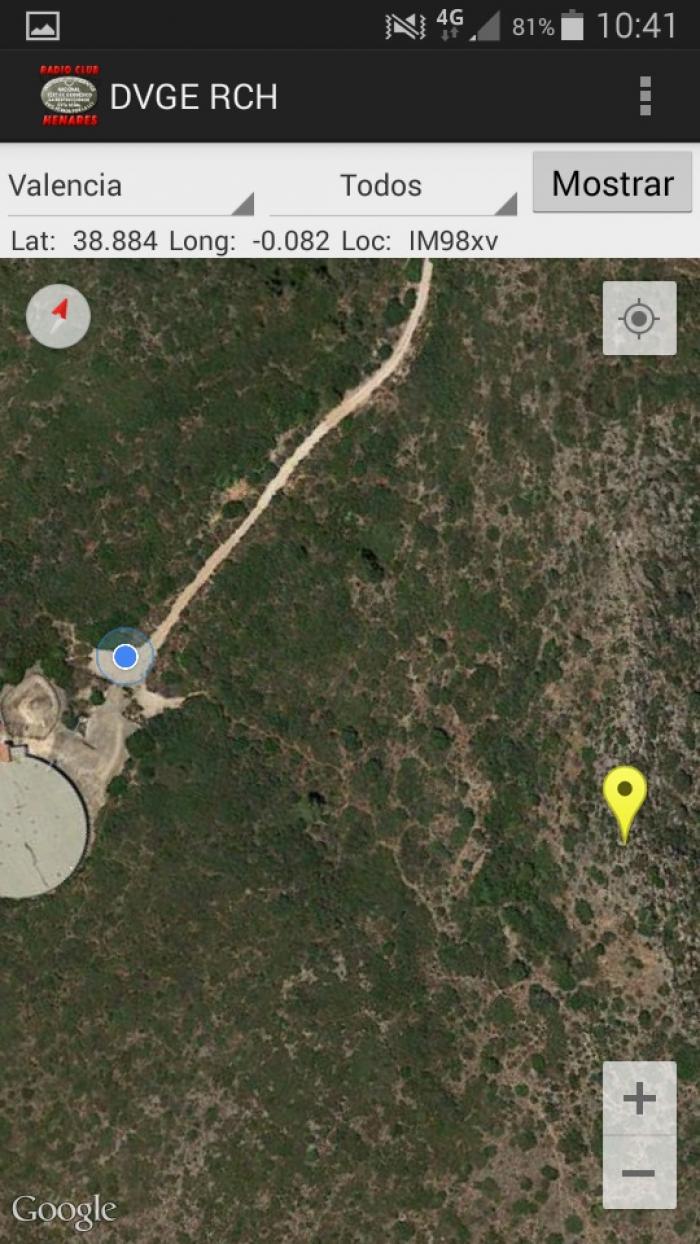The width and height of the screenshot is (700, 1244).
Task: Reset map orientation with the compass
Action: (x=58, y=316)
